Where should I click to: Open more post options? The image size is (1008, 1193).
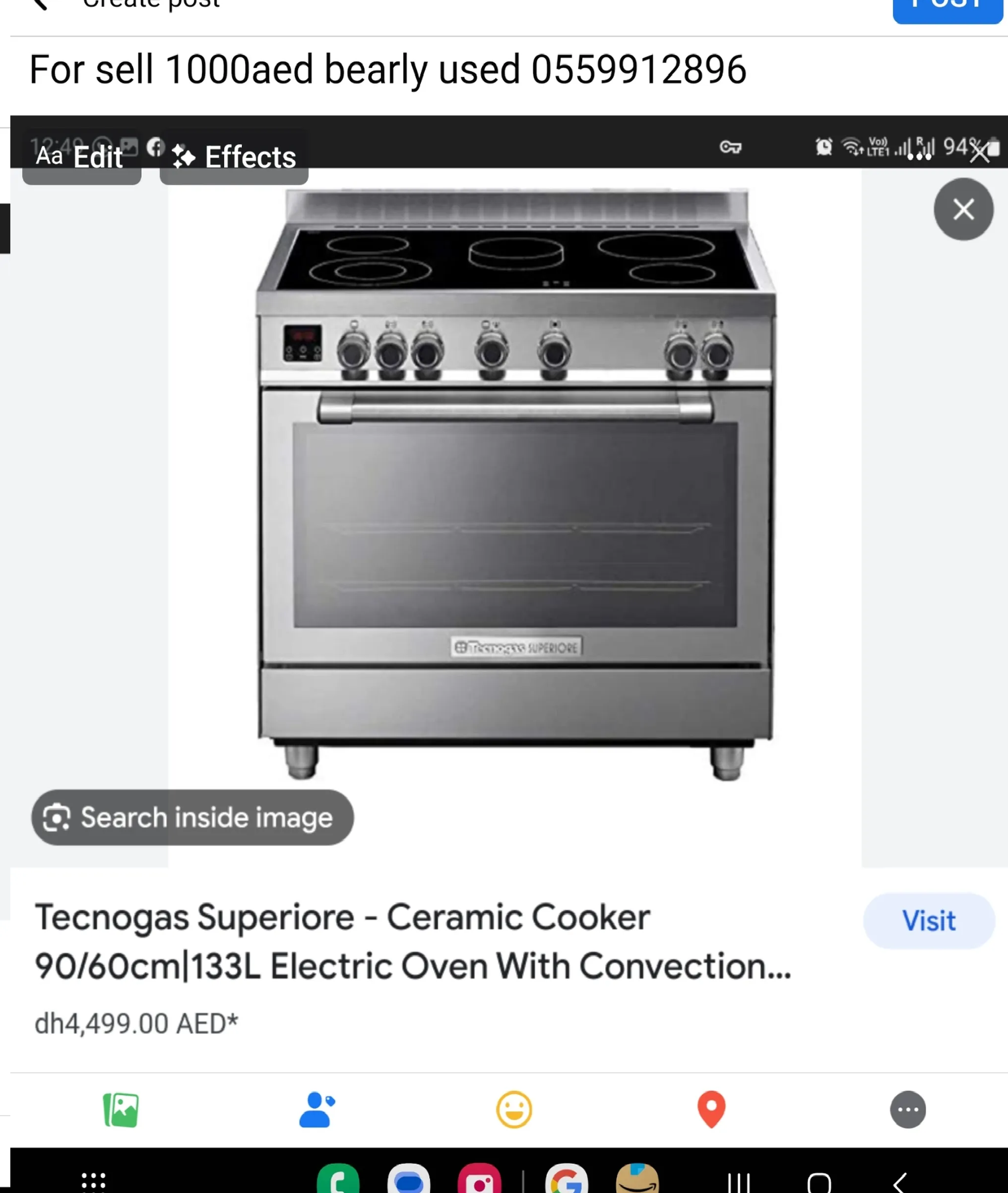pyautogui.click(x=908, y=1110)
